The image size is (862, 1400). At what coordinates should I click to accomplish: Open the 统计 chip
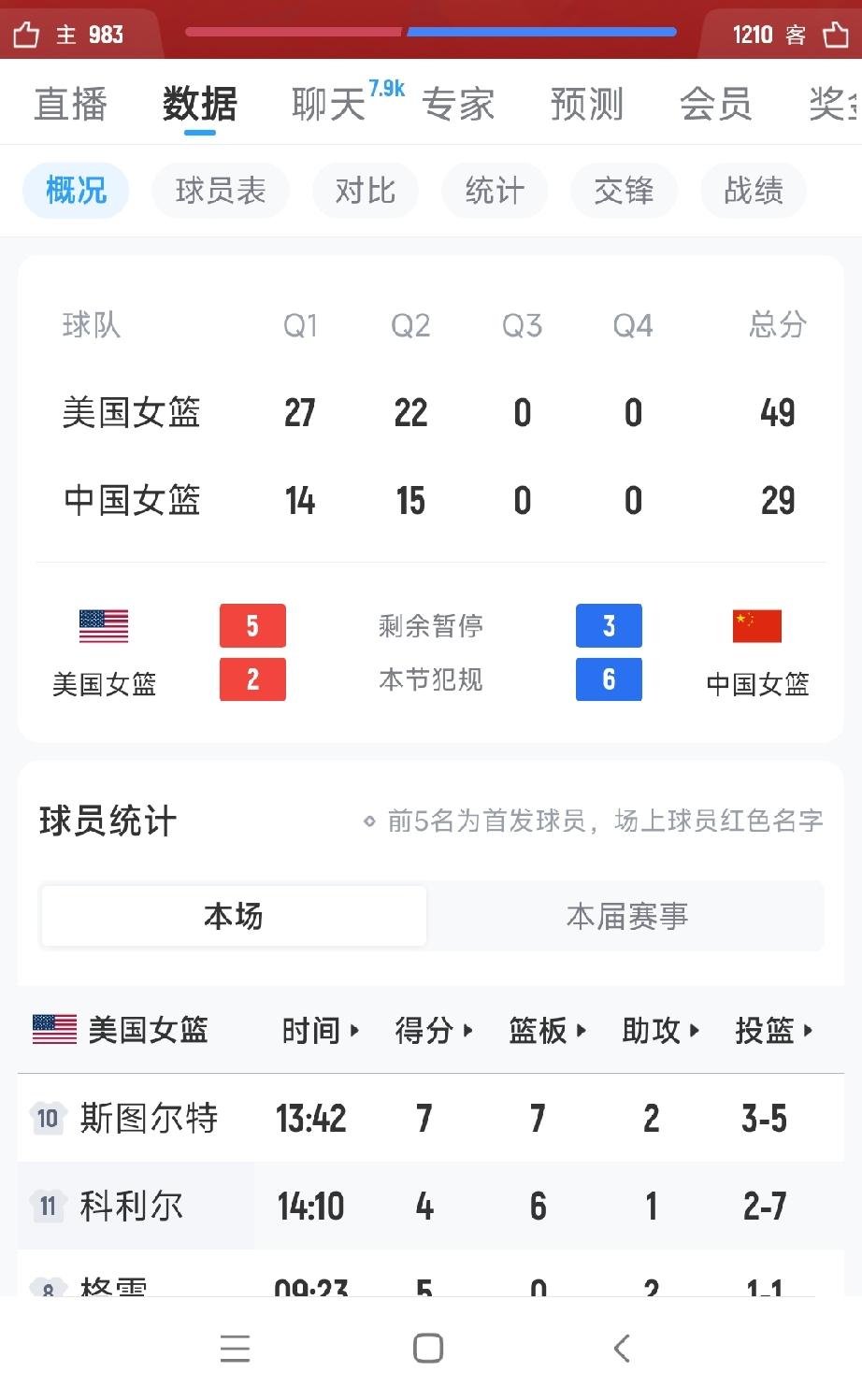pos(495,191)
